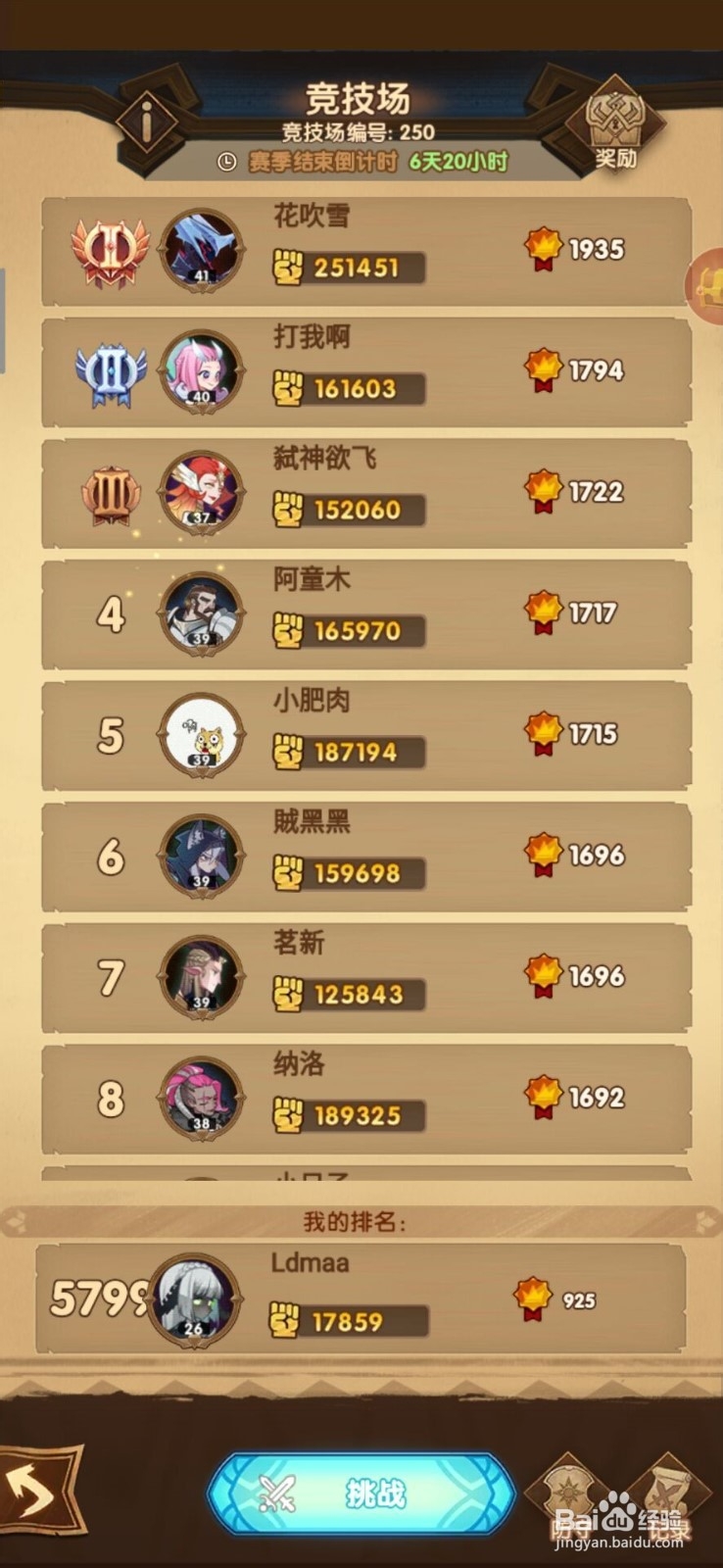Viewport: 723px width, 1568px height.
Task: Open 阿童木's player avatar
Action: (x=199, y=612)
